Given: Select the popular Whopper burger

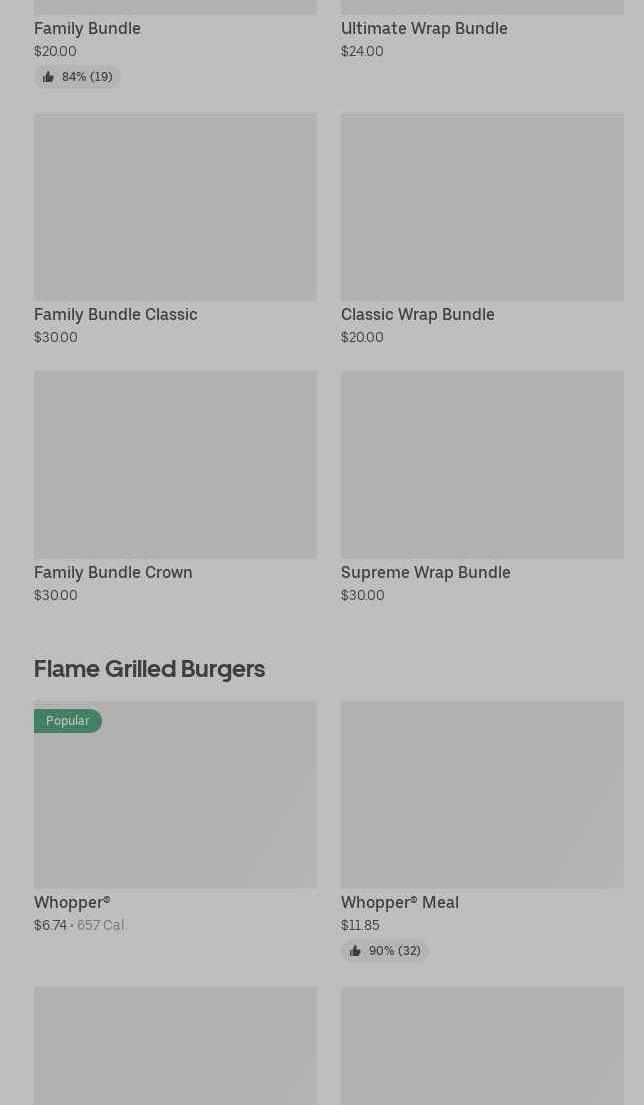Looking at the screenshot, I should (x=175, y=795).
